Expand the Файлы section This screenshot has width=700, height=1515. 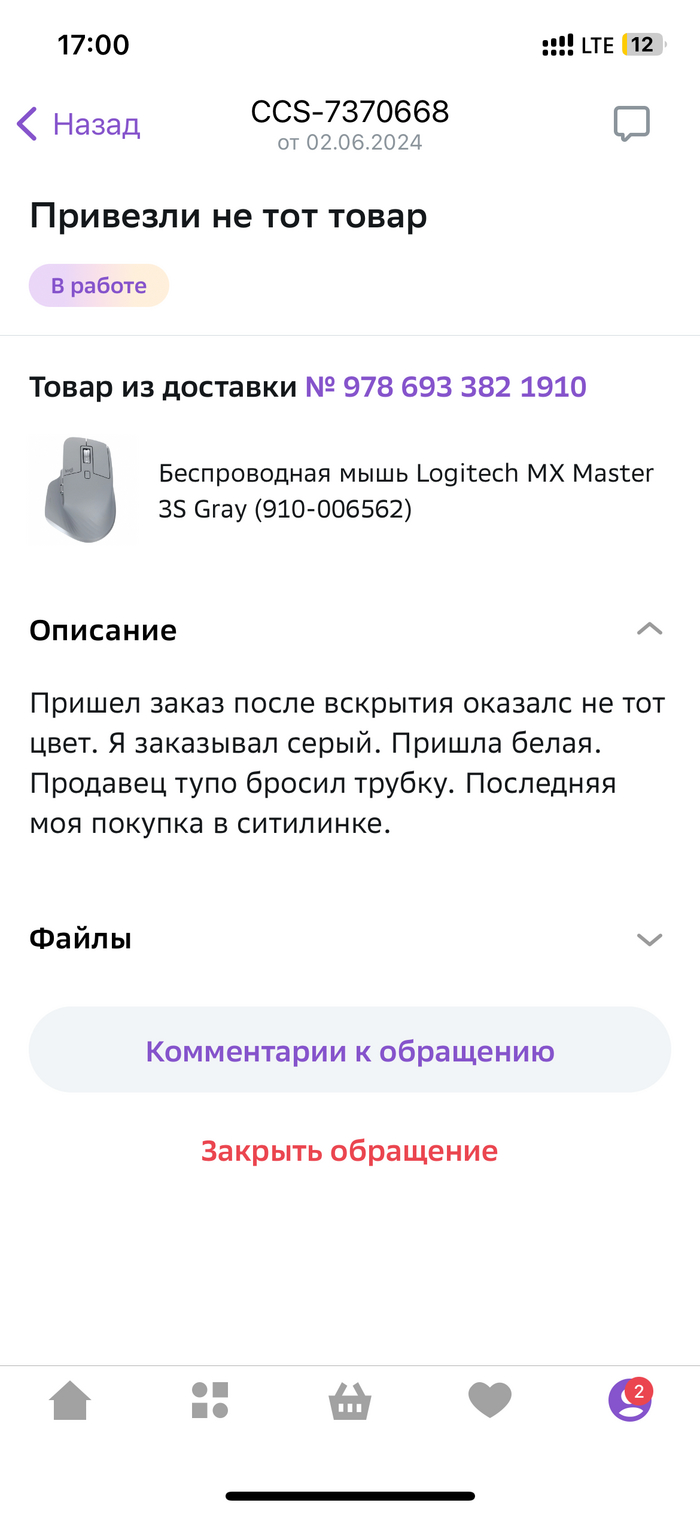tap(649, 939)
